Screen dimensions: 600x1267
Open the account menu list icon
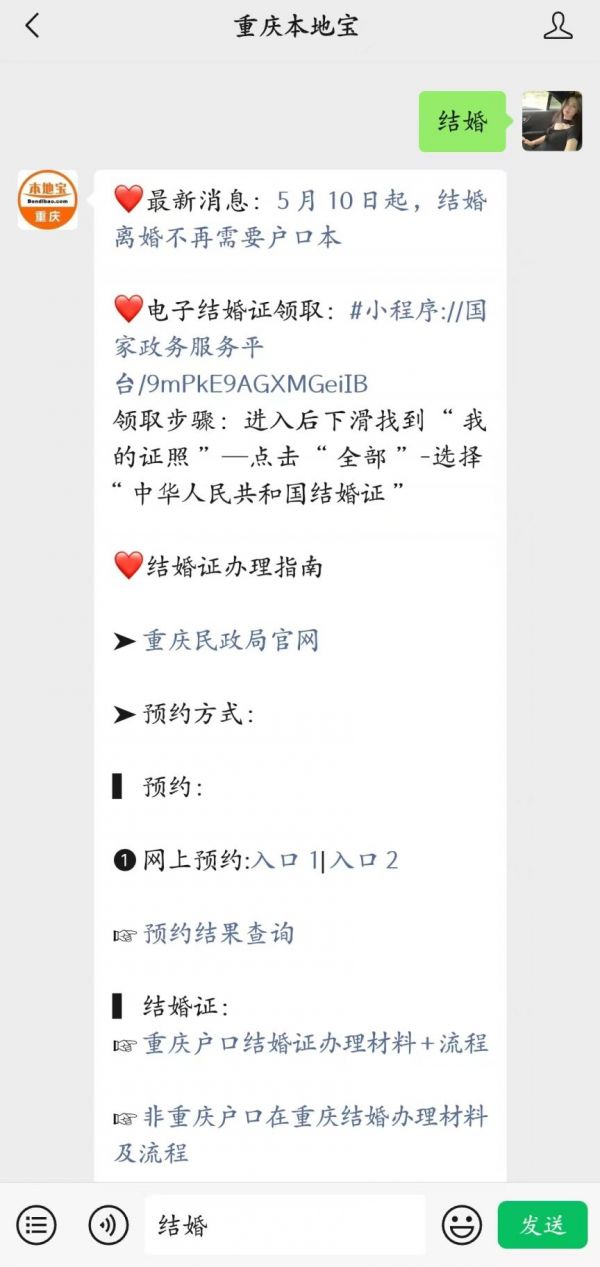[x=36, y=1224]
